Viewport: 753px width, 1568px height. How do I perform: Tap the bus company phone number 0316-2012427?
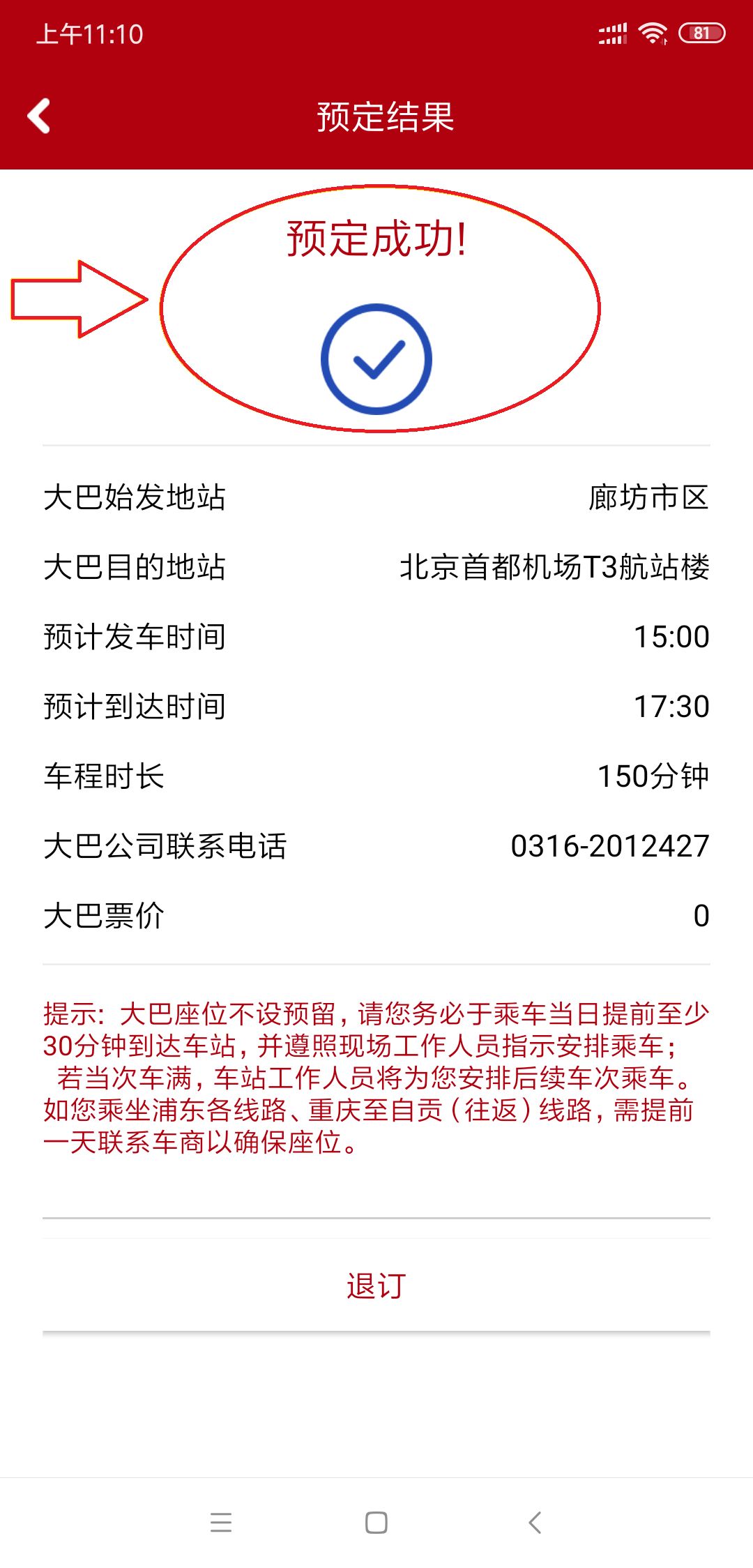click(x=609, y=846)
